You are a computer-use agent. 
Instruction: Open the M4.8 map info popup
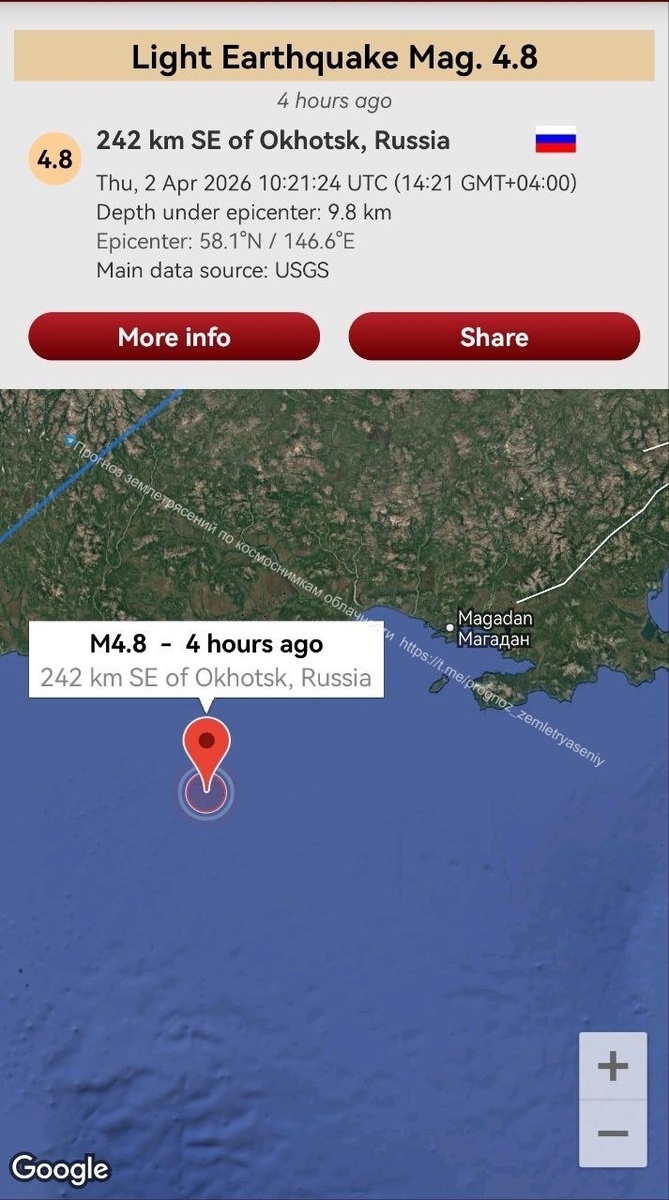point(205,660)
